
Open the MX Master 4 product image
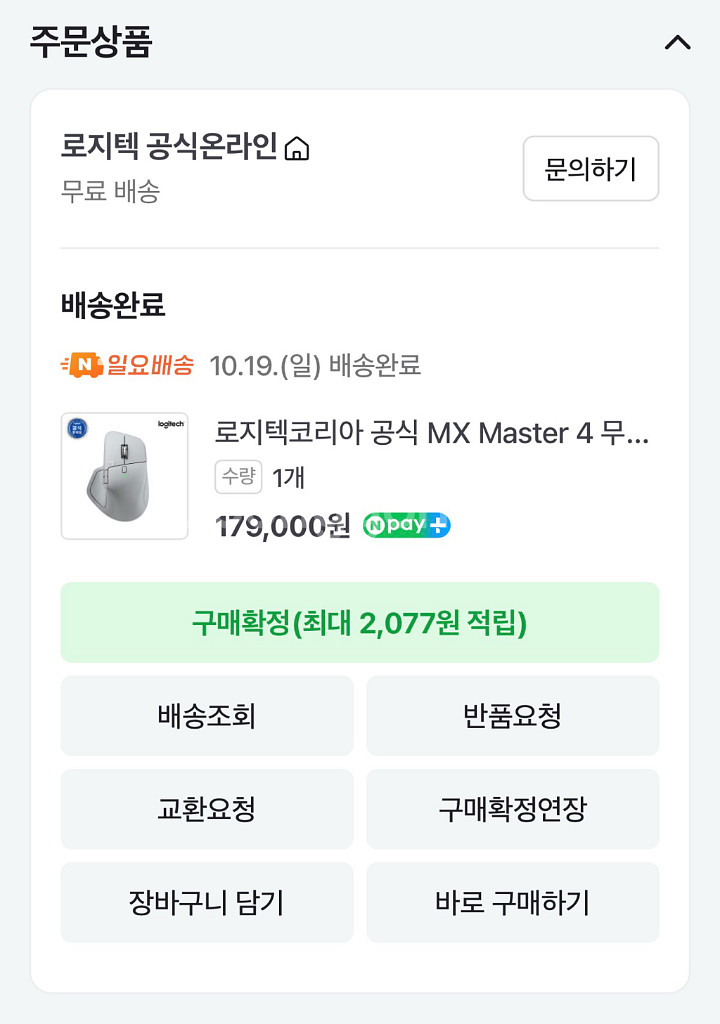125,476
